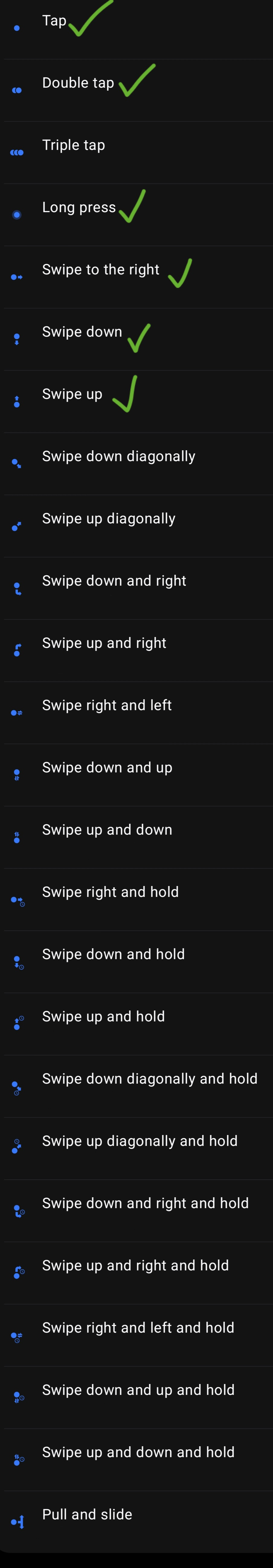This screenshot has width=273, height=1568.
Task: Pick the Triple tap option
Action: [136, 152]
